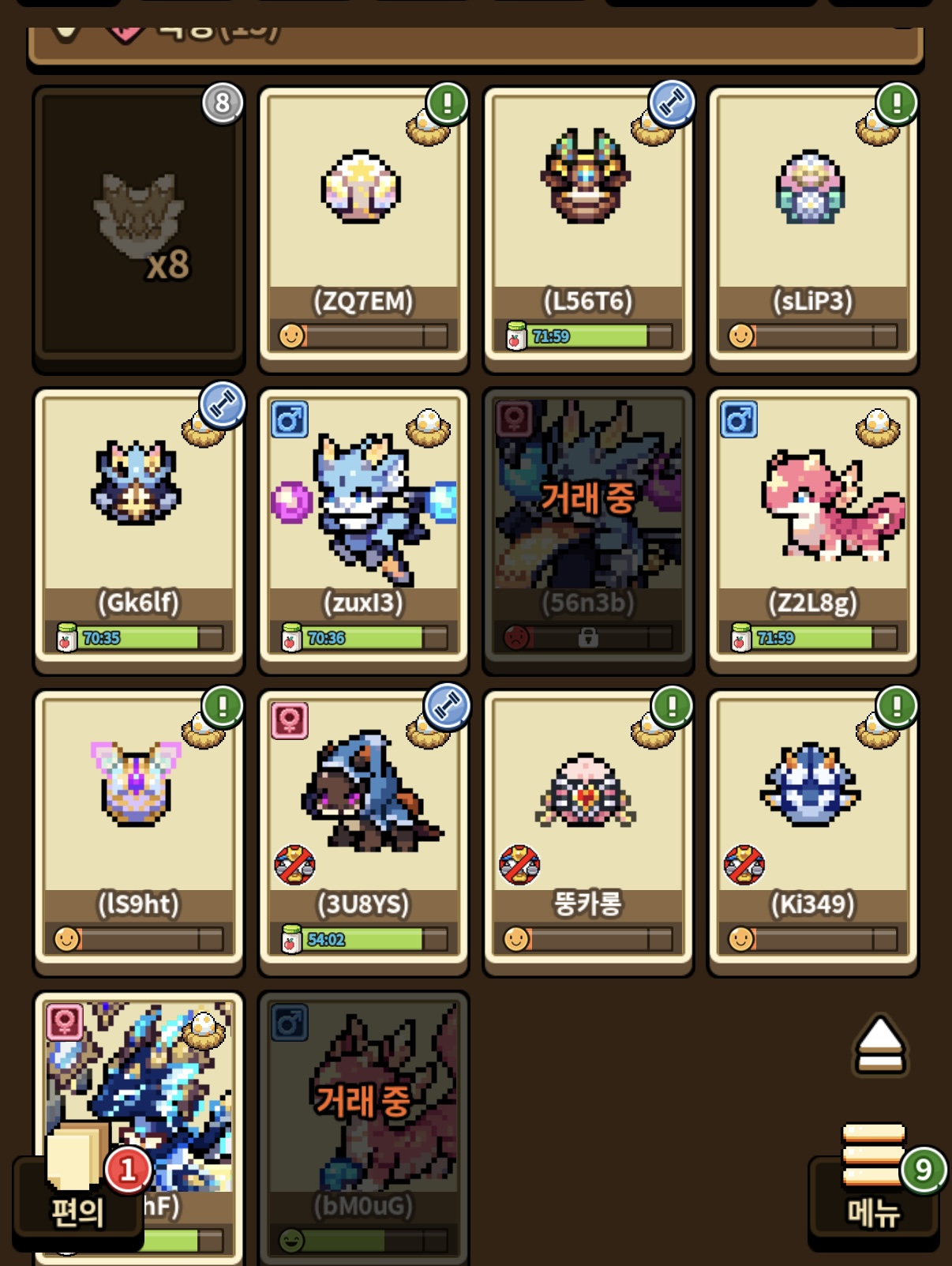Tap the scroll-to-top arrow button

[879, 1044]
